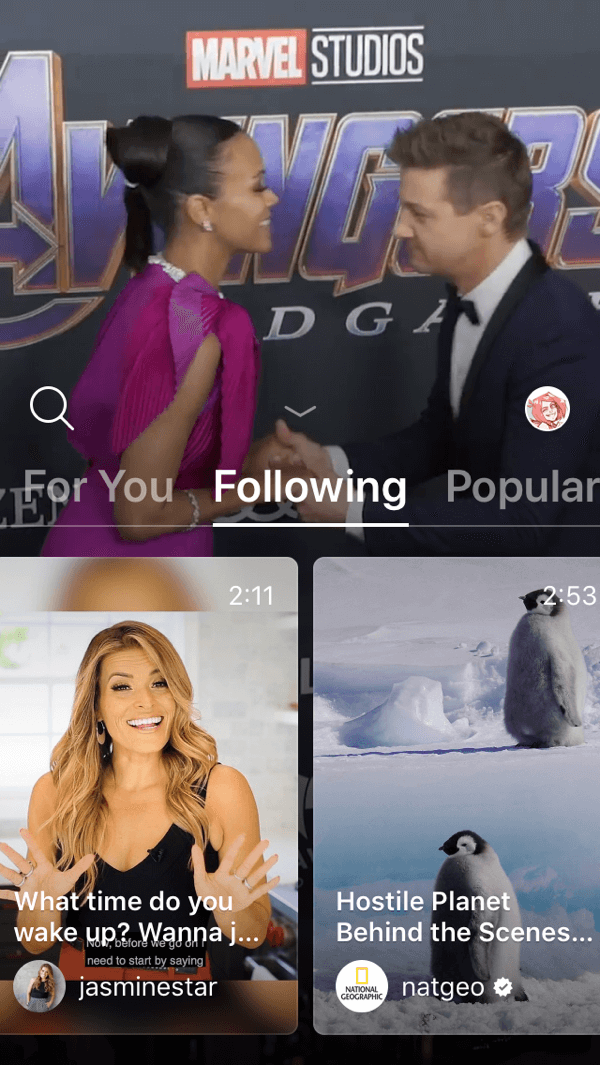Collapse the browse panel with the down chevron
The width and height of the screenshot is (600, 1065).
tap(300, 410)
